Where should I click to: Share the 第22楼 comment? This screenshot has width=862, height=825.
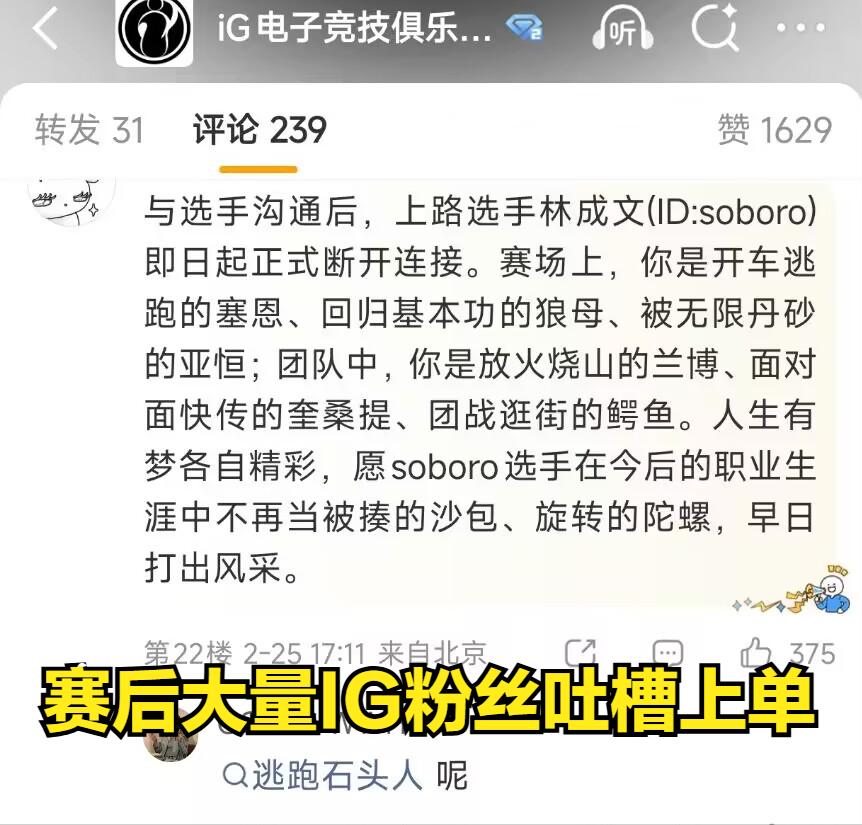pyautogui.click(x=581, y=653)
